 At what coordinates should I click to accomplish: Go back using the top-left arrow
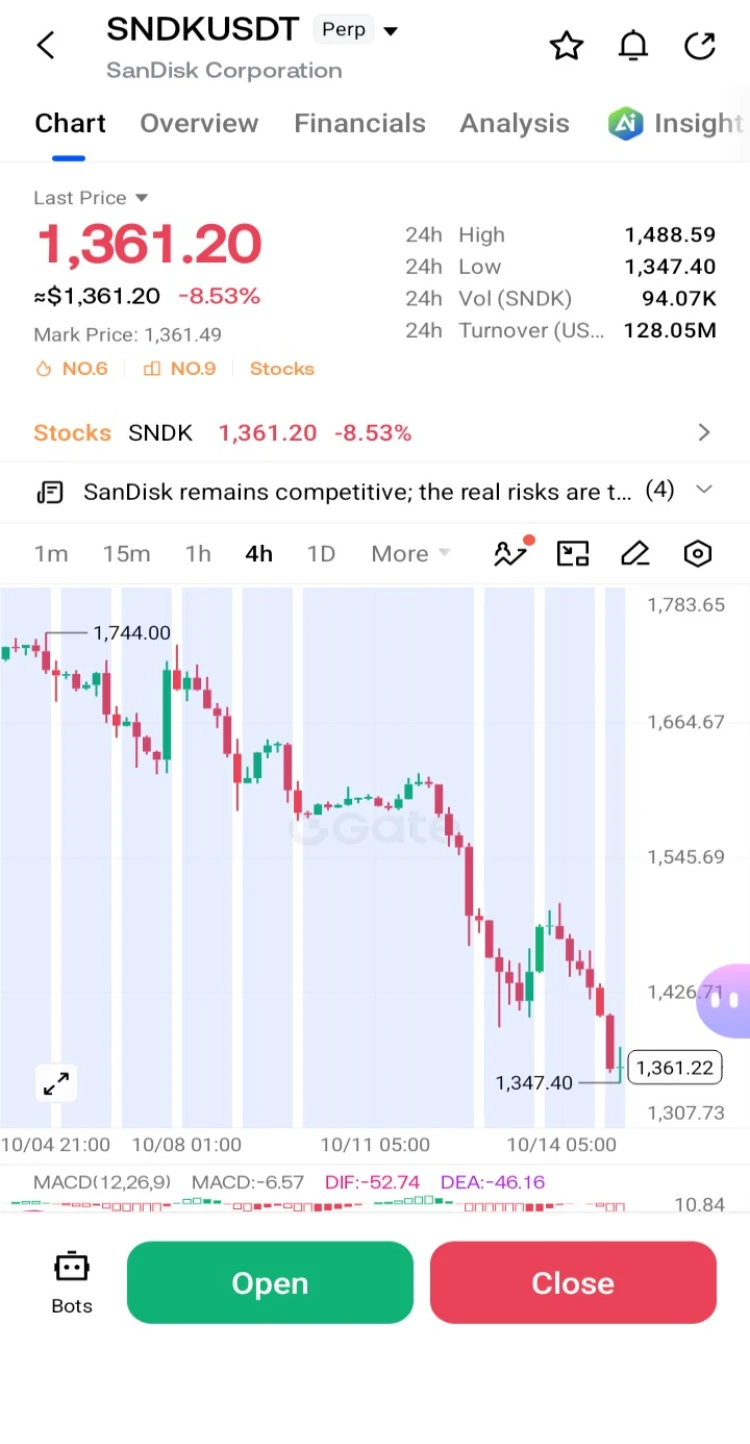[46, 45]
